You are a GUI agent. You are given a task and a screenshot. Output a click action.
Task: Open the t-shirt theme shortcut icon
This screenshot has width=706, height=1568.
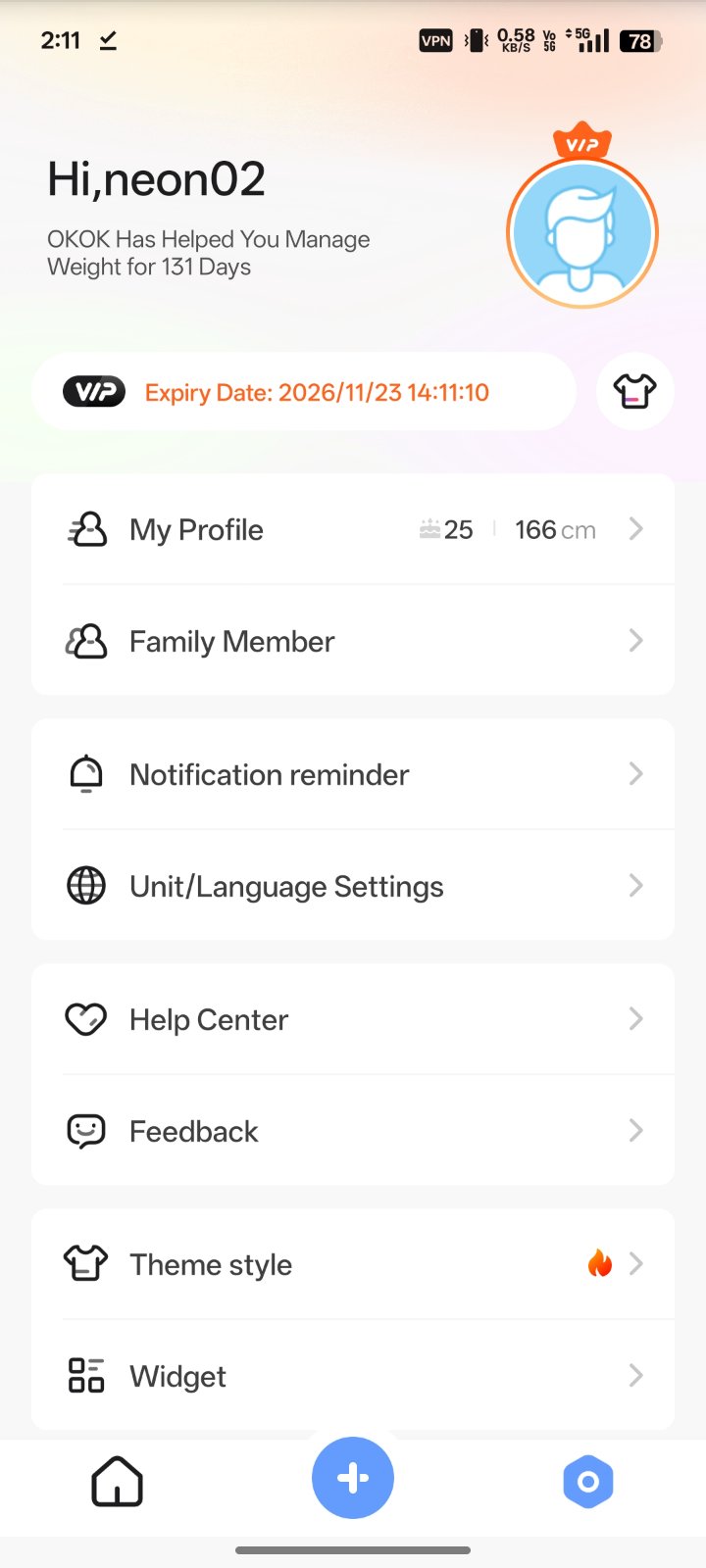pos(635,391)
